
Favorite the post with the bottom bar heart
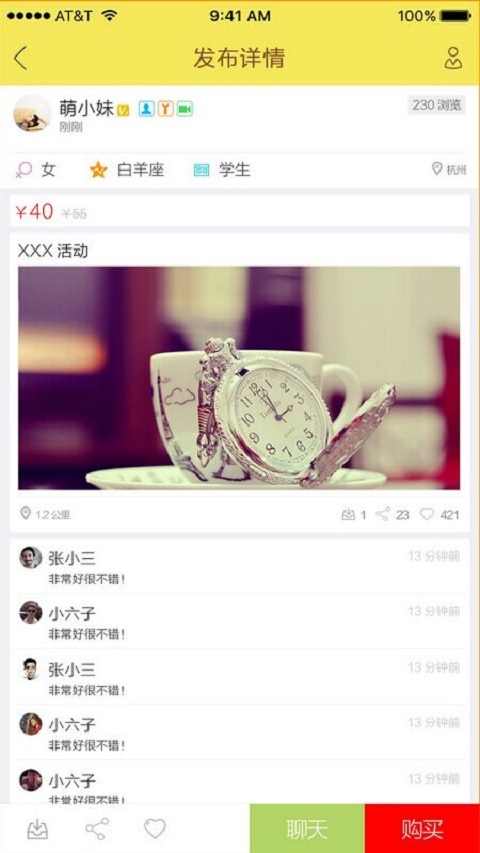(x=155, y=829)
